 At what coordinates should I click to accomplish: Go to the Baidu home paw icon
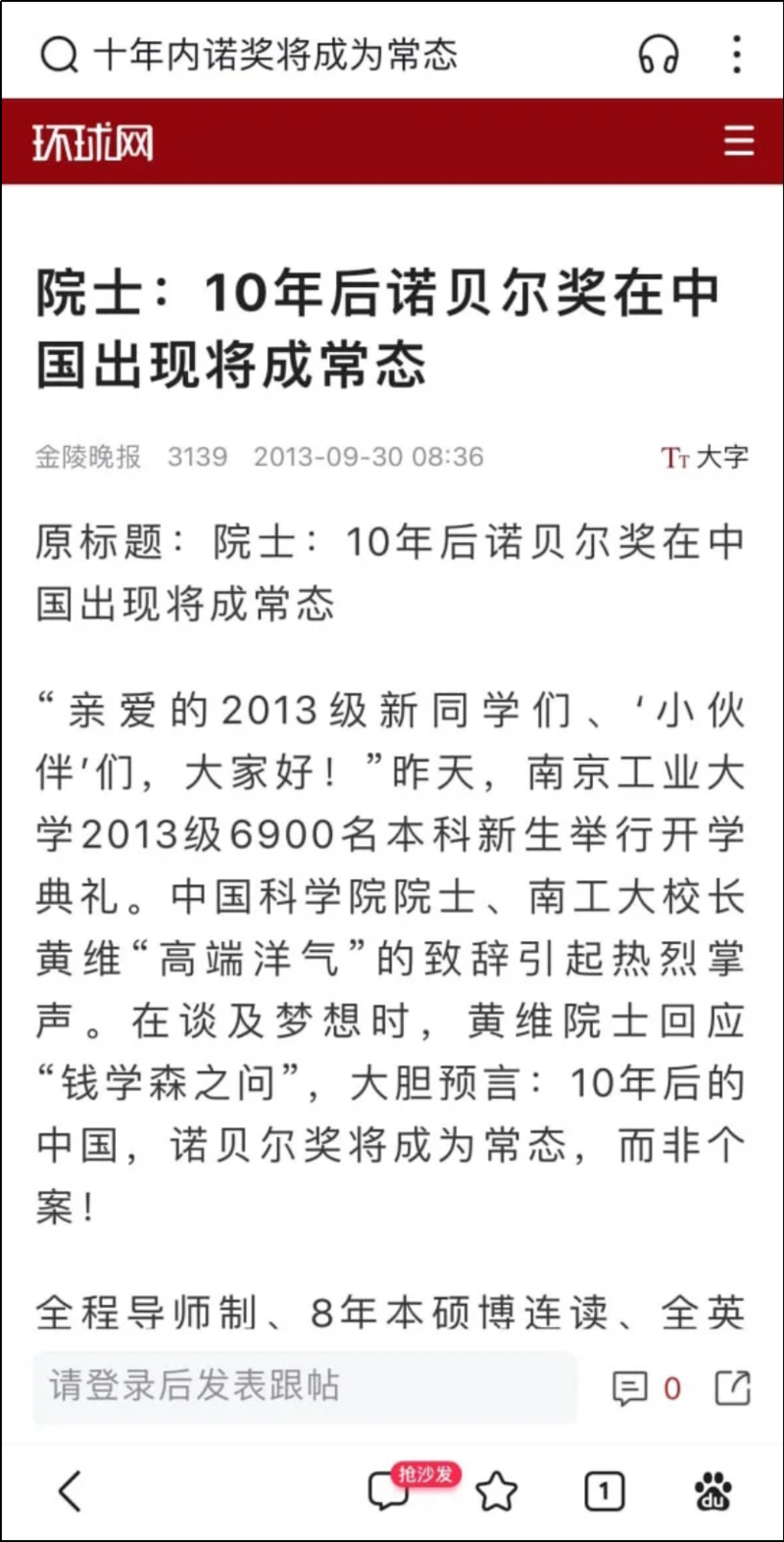click(713, 1492)
